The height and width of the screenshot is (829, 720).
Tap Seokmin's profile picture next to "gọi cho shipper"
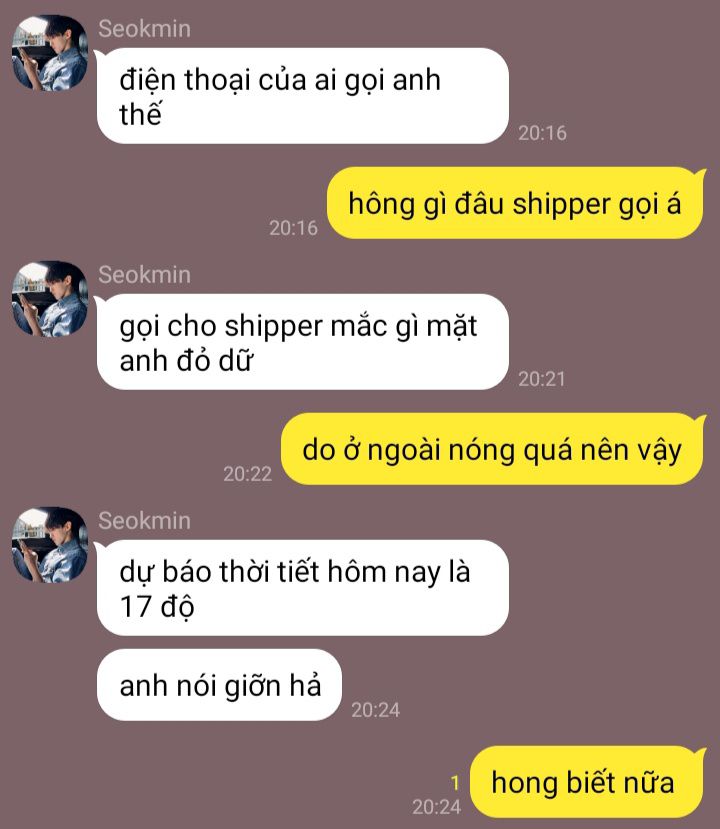tap(49, 299)
